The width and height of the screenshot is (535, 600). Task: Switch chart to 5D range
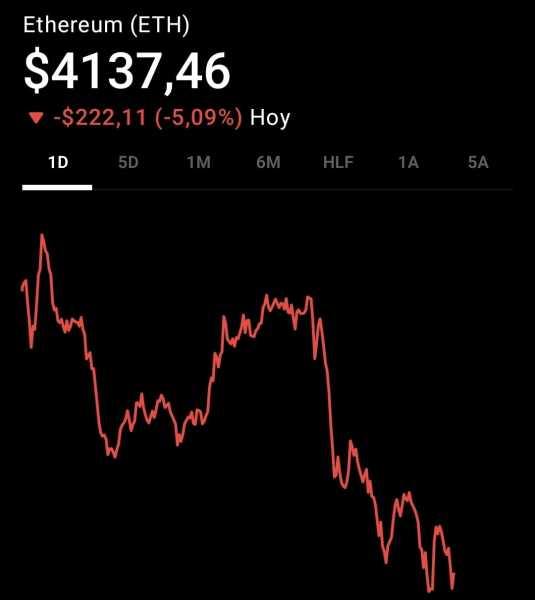[x=128, y=163]
